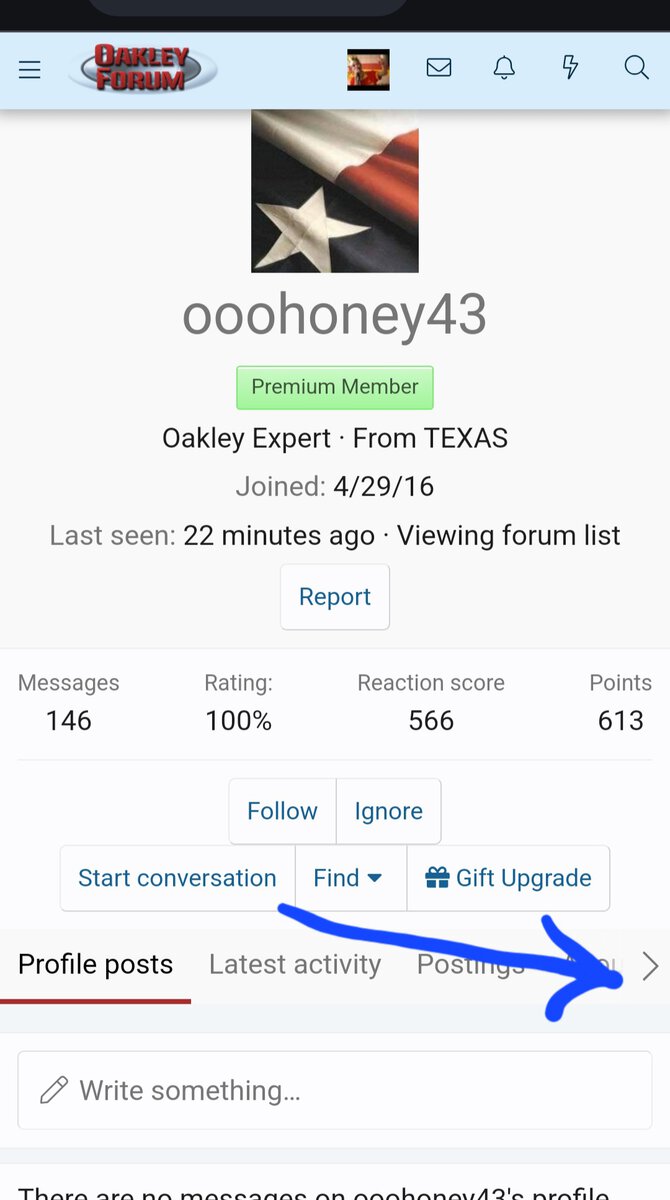Open the hamburger navigation menu
Screen dimensions: 670x1200
(30, 69)
